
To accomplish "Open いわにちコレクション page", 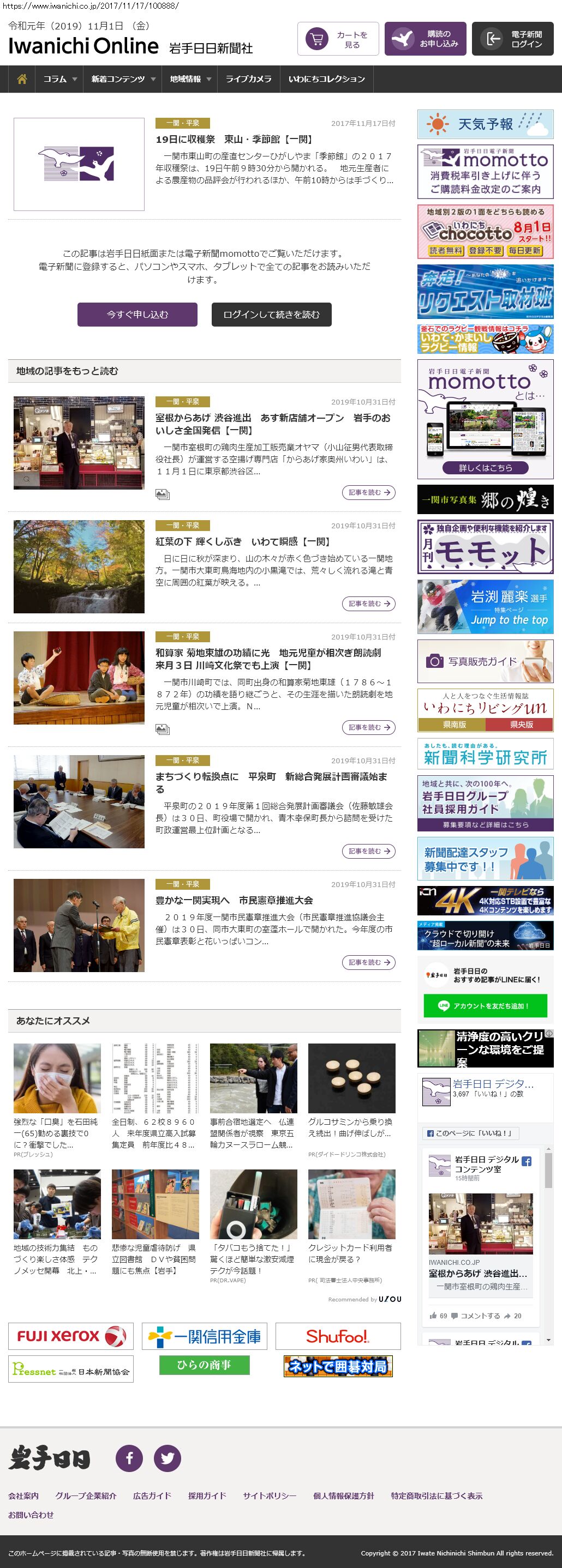I will (326, 79).
